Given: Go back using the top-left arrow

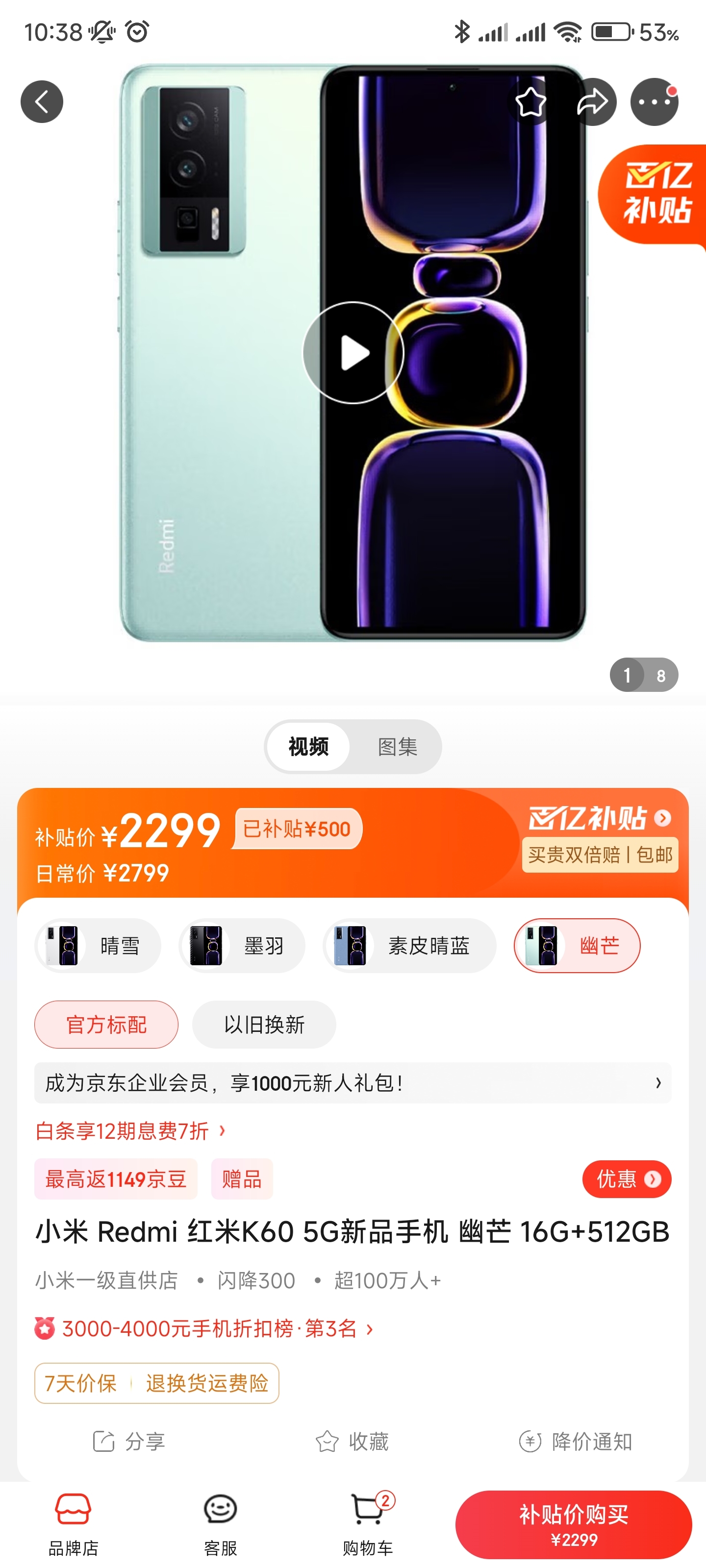Looking at the screenshot, I should [41, 101].
